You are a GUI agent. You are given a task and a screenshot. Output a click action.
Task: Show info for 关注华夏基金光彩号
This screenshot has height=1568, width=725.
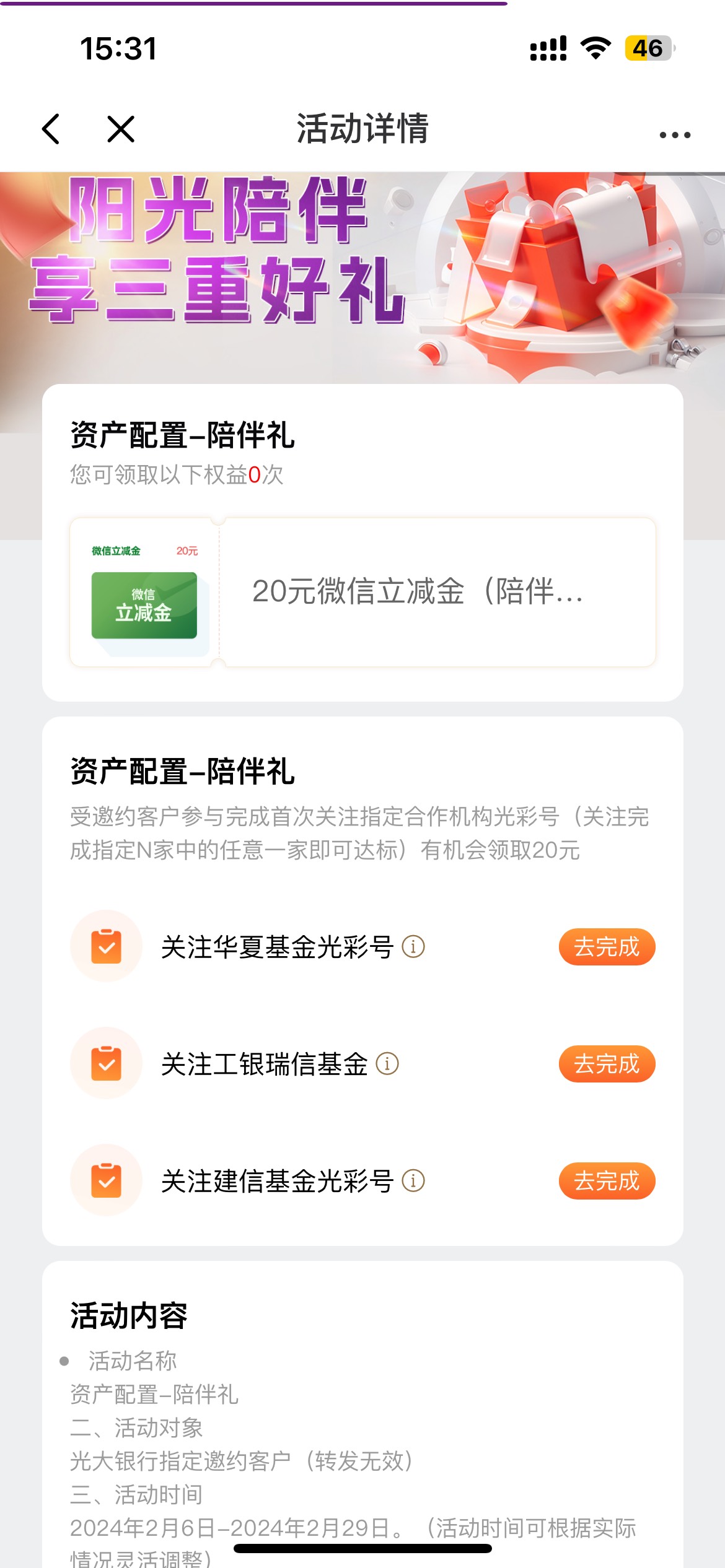coord(413,946)
